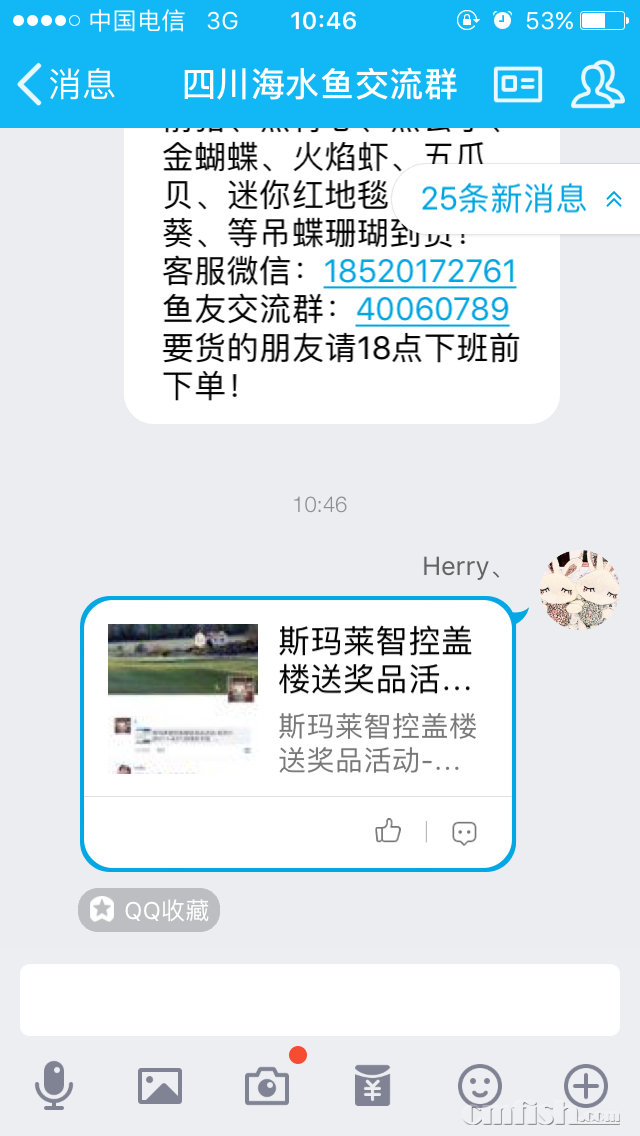
Task: Like the shared 斯玛莱 card
Action: 388,831
